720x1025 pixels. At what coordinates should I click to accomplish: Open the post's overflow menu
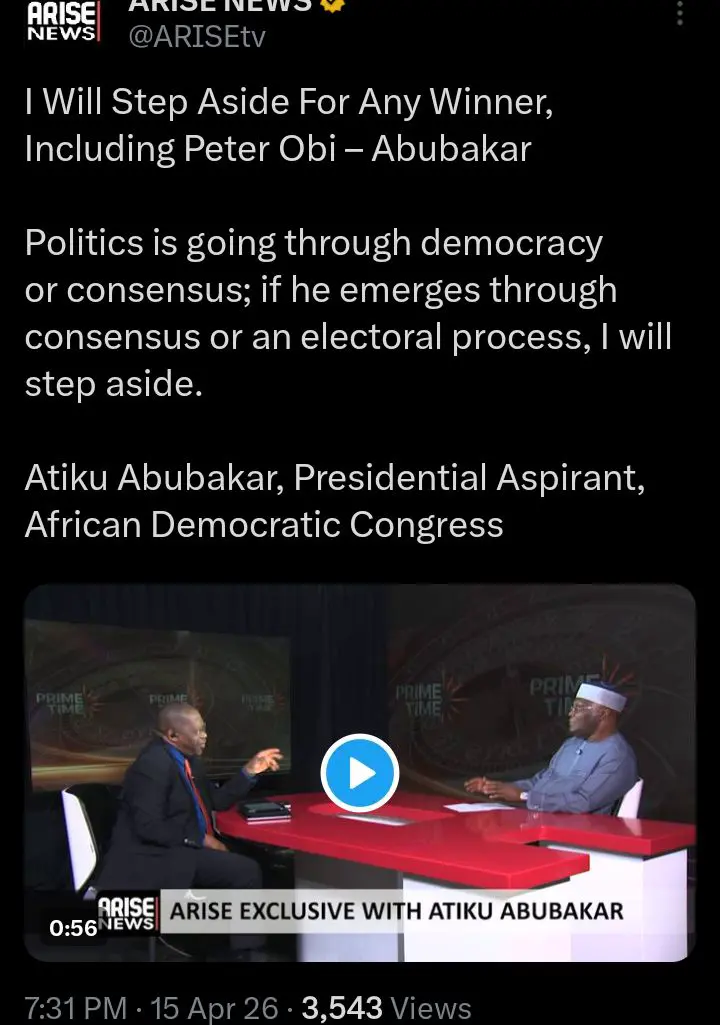680,12
